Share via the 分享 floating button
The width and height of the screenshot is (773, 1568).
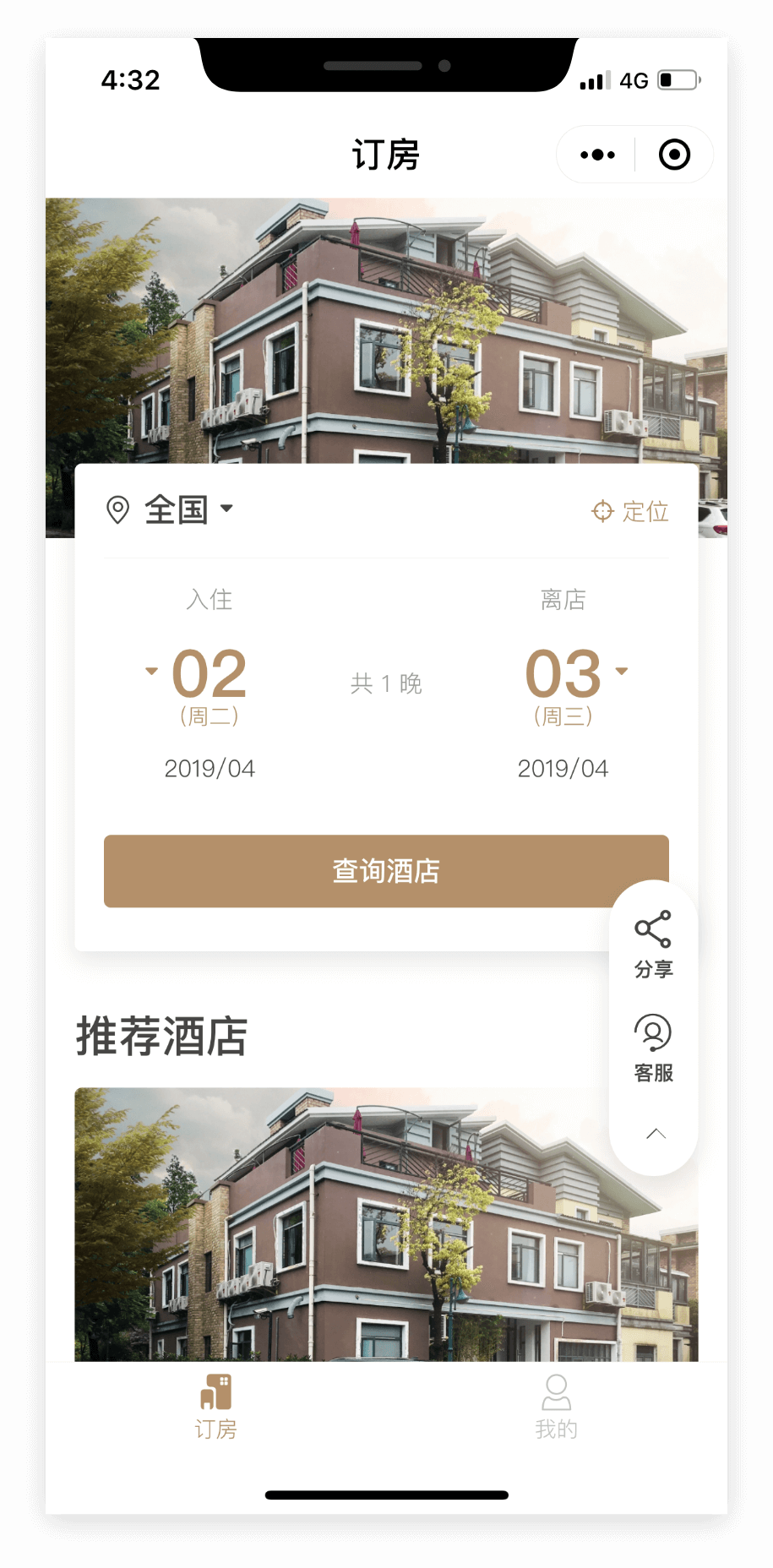653,944
